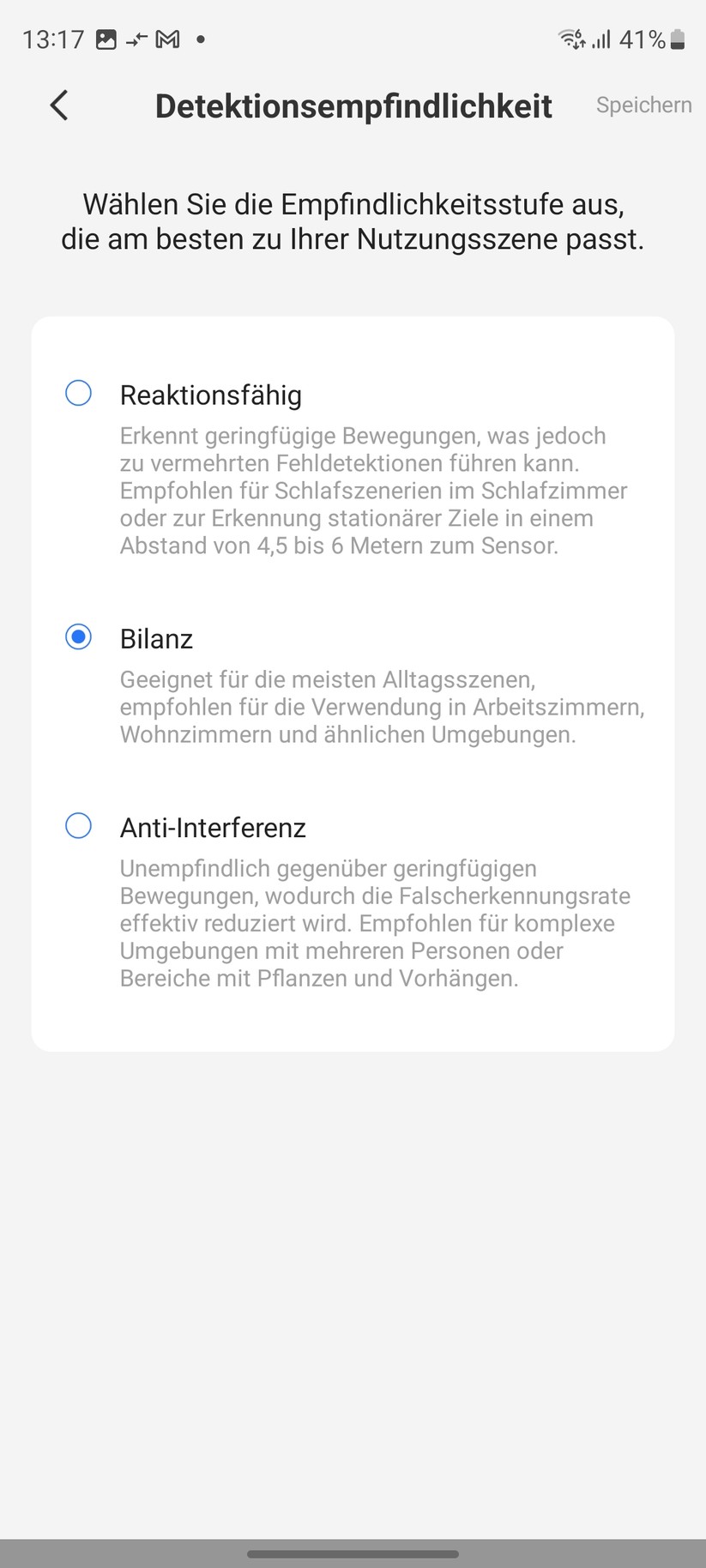Tap the flight mode notification icon
Viewport: 706px width, 1568px height.
136,39
